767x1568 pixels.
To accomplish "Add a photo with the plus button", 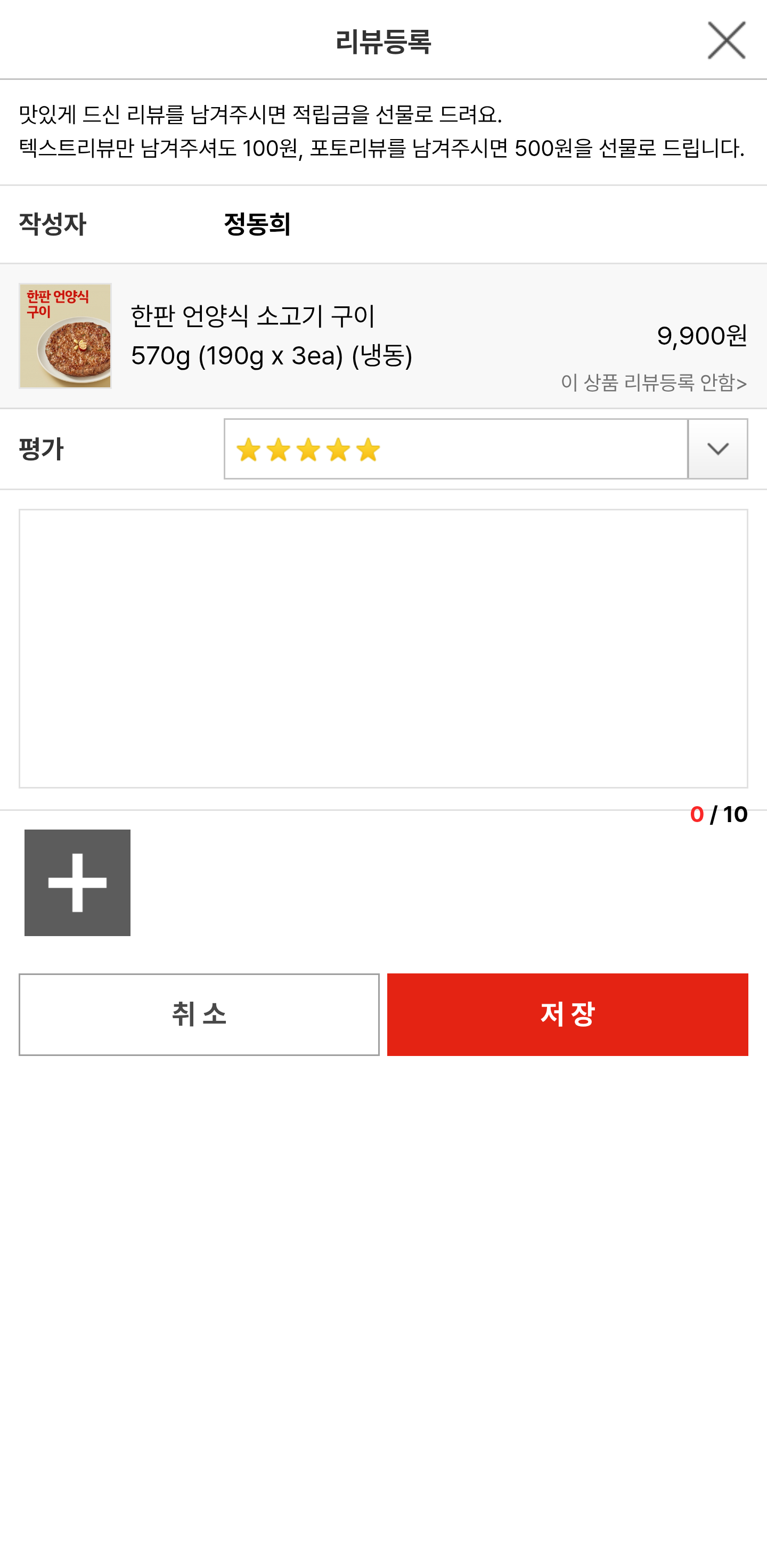I will [77, 882].
